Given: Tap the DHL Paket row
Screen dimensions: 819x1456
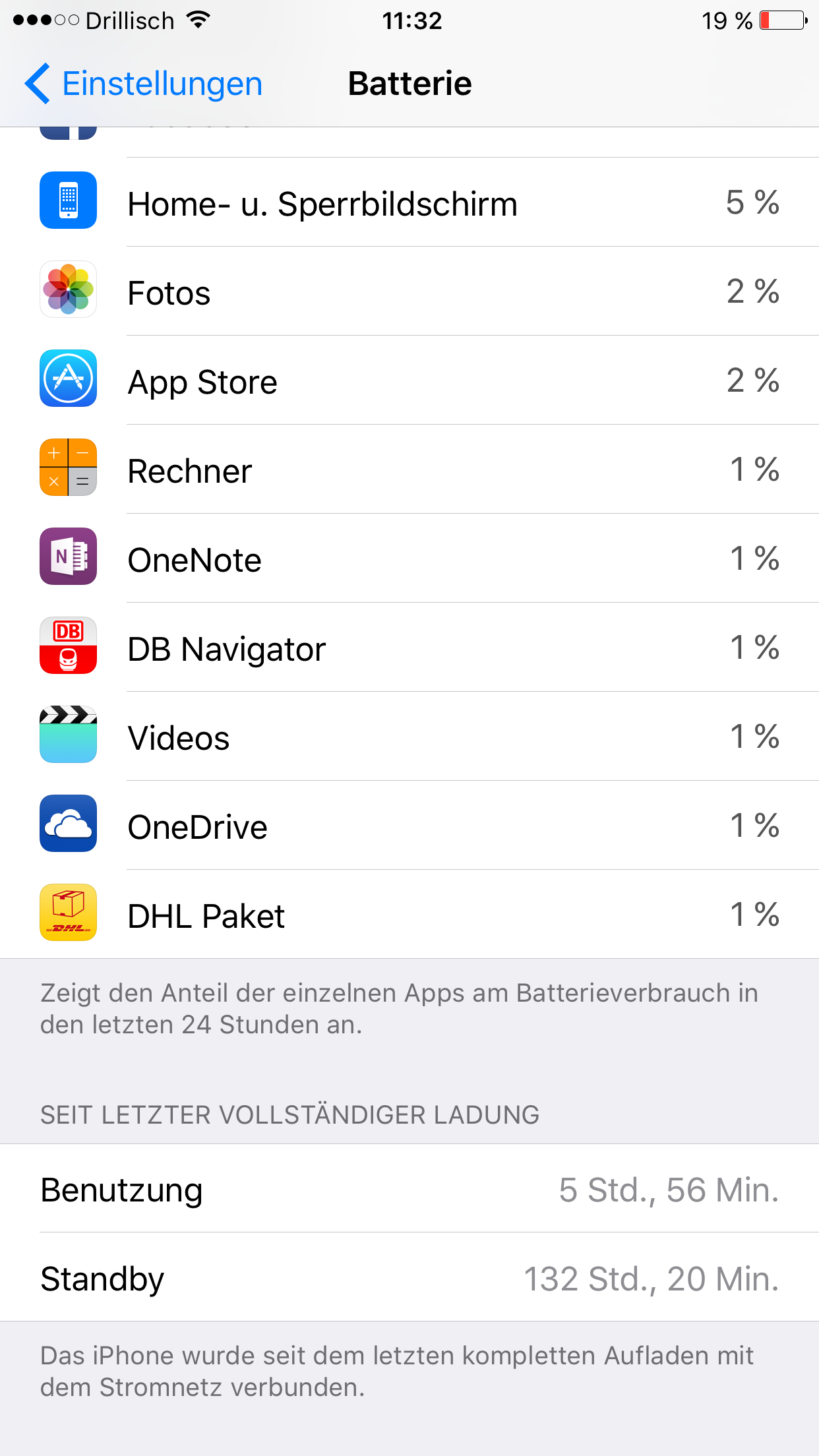Looking at the screenshot, I should tap(409, 915).
